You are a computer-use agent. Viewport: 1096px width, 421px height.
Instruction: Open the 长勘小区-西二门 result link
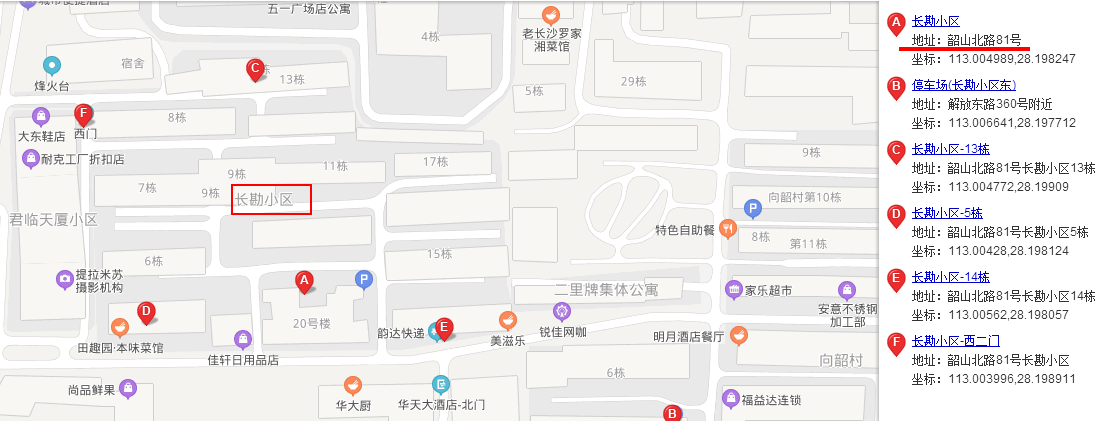pyautogui.click(x=955, y=341)
